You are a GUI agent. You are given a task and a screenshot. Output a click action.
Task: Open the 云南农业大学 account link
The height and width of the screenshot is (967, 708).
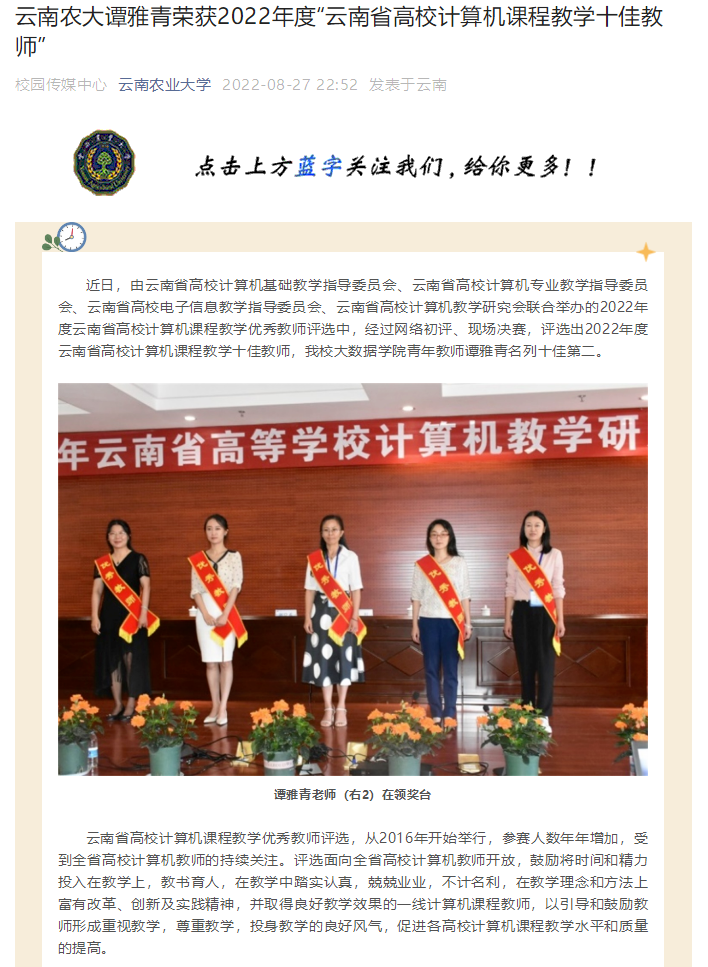[164, 85]
